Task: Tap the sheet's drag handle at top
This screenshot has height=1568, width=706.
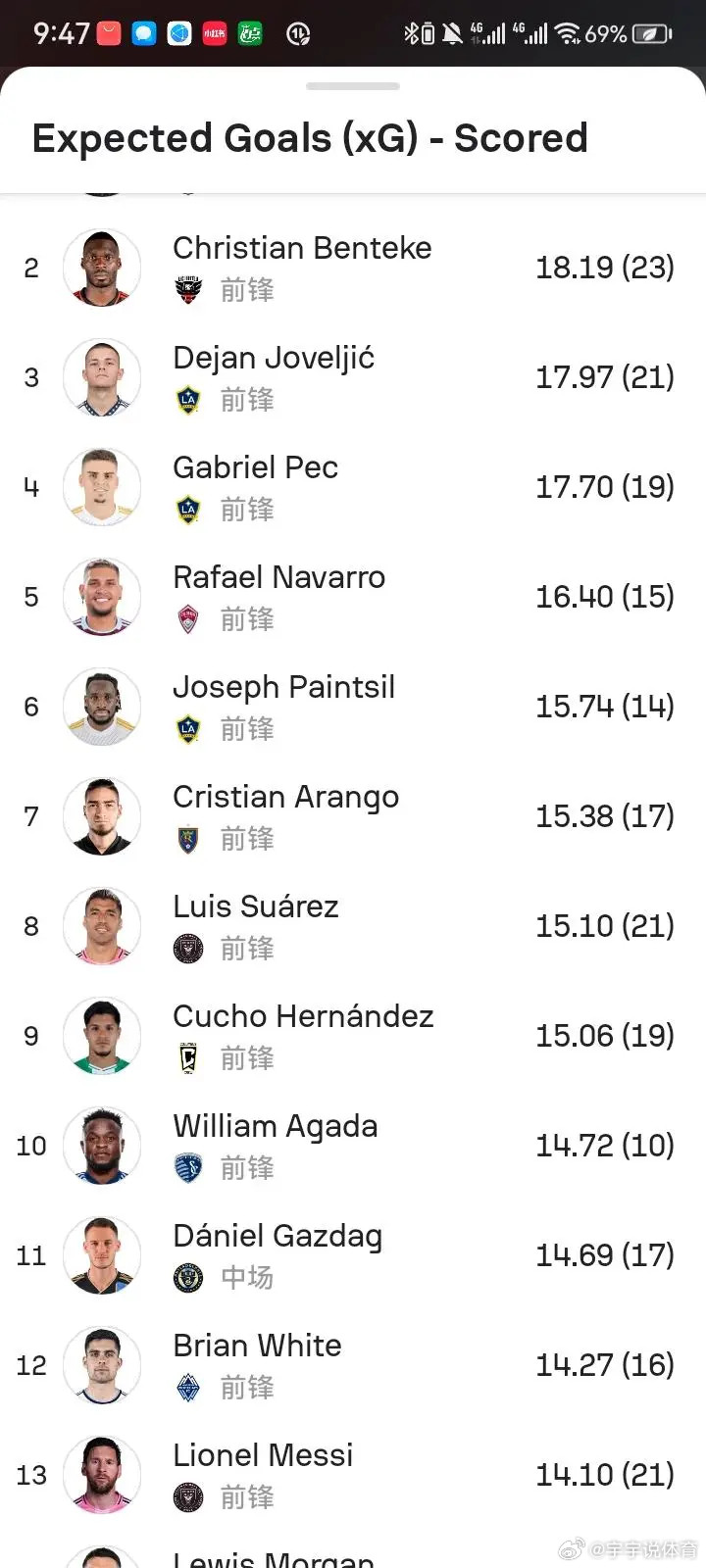Action: click(353, 86)
